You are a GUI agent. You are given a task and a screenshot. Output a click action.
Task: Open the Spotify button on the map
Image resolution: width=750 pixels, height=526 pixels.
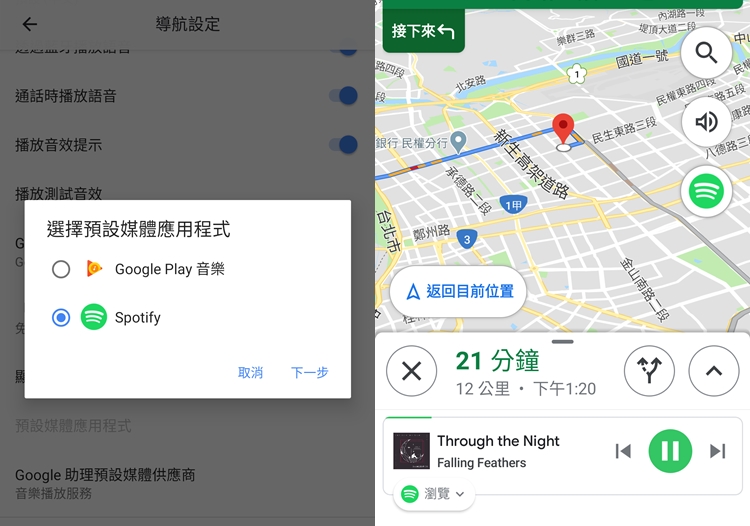(x=707, y=190)
